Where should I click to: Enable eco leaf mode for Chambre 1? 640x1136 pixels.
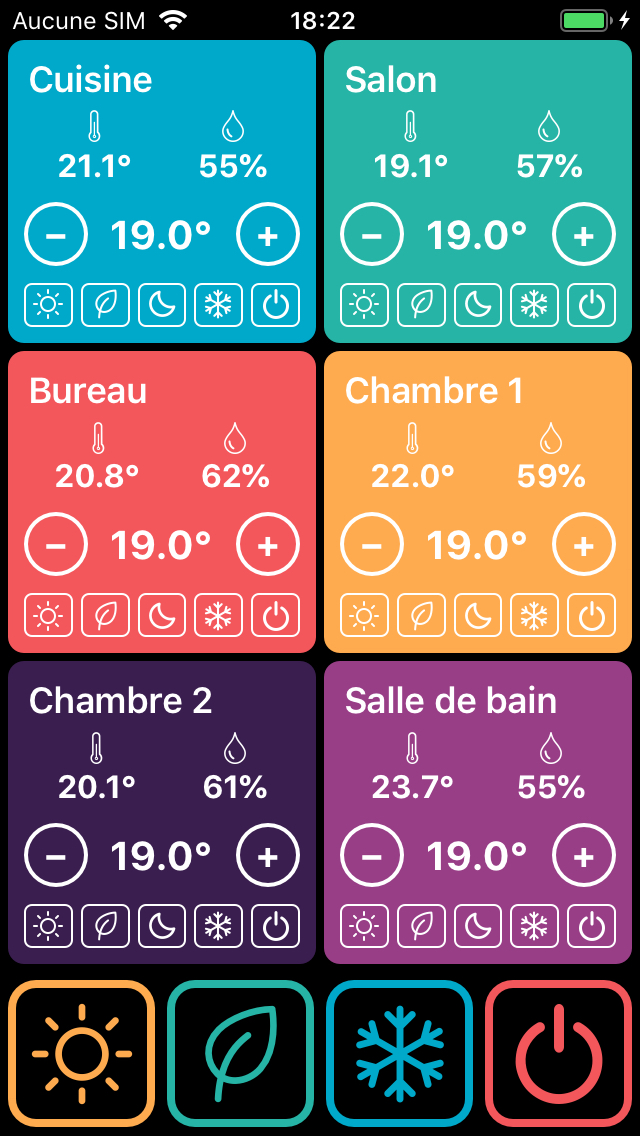pos(421,615)
